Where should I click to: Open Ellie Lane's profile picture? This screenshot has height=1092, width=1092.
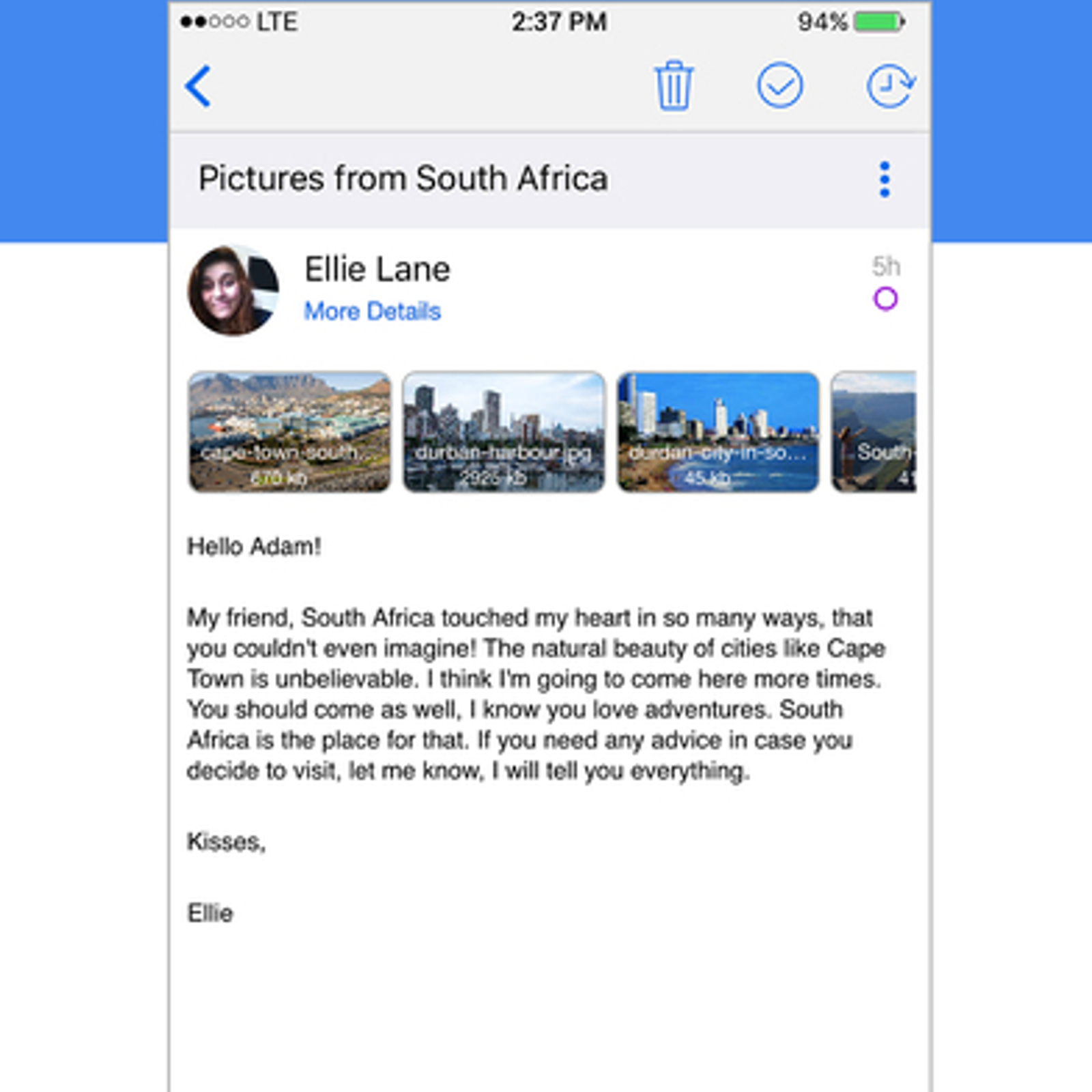tap(233, 291)
